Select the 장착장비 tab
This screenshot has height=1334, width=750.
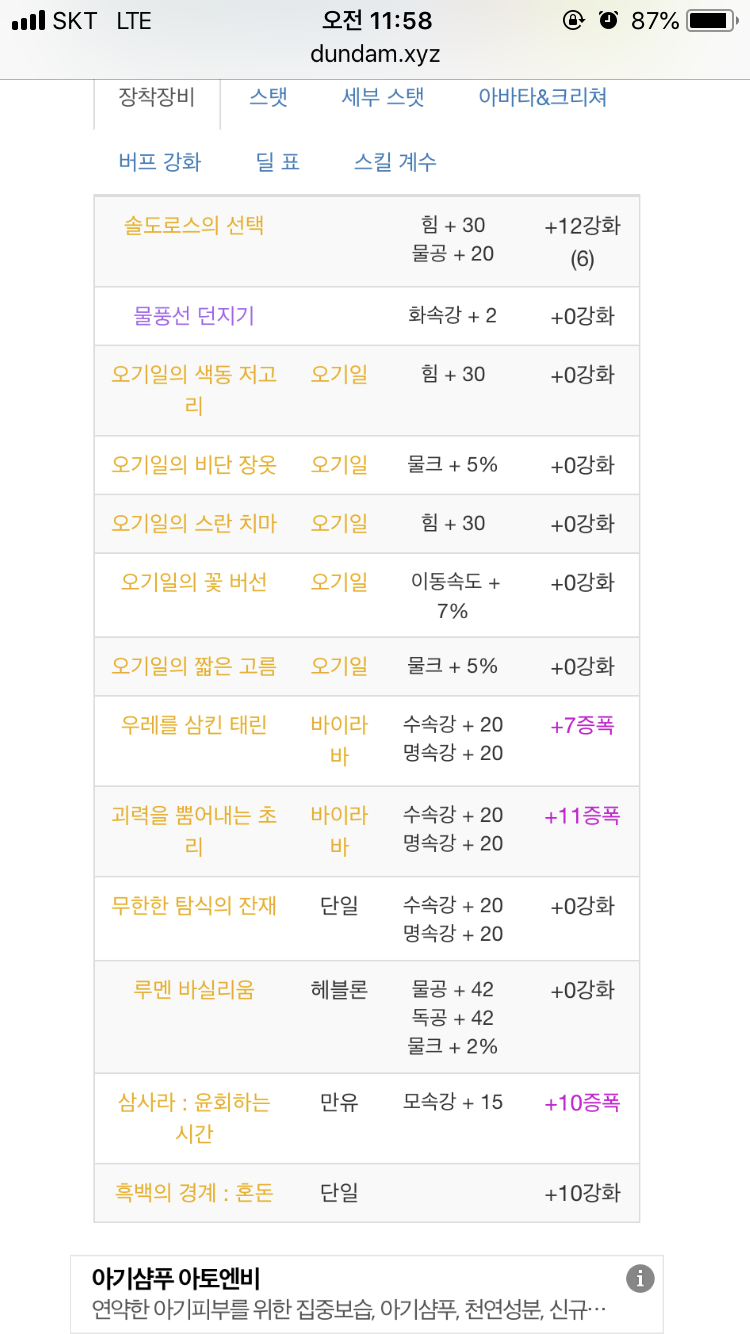coord(157,97)
